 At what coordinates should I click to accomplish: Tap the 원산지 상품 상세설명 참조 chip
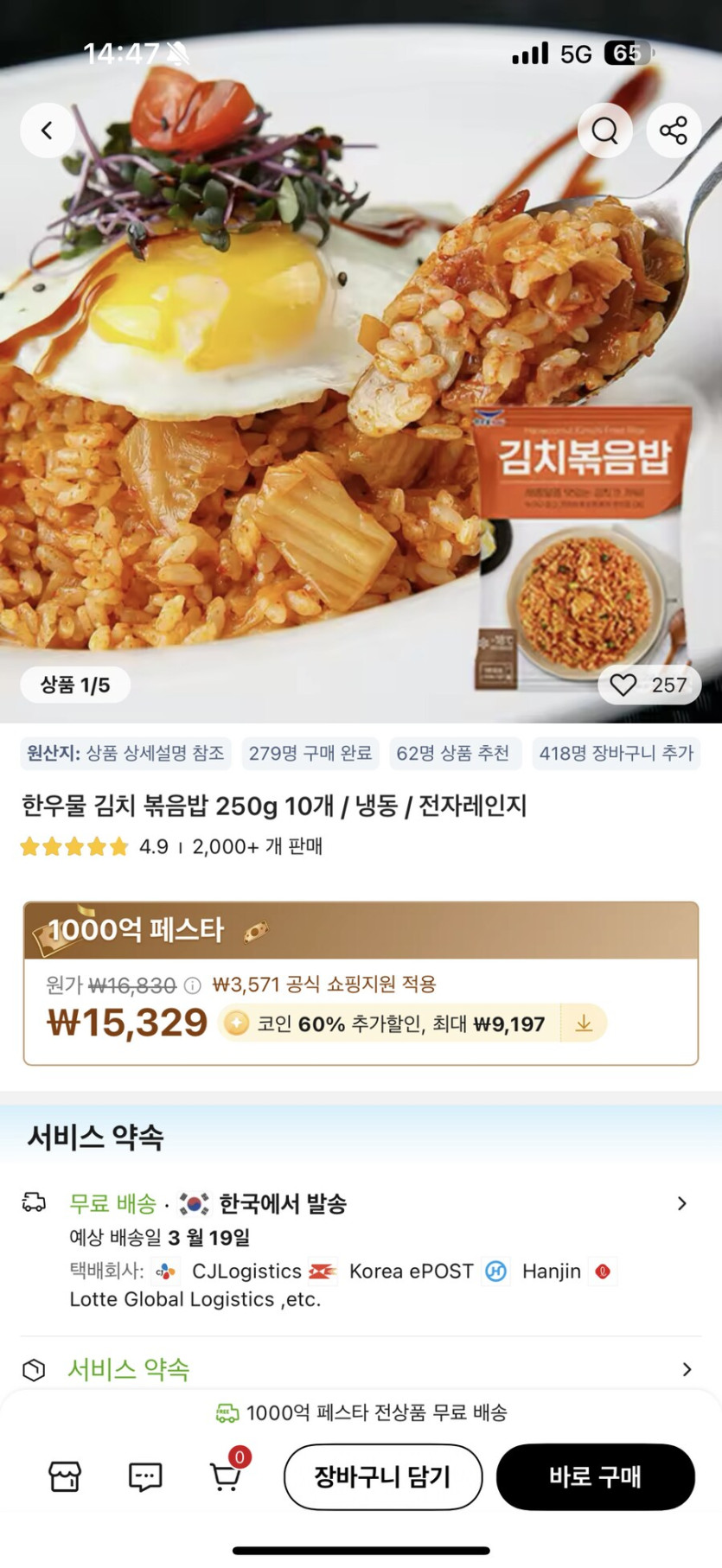click(125, 753)
